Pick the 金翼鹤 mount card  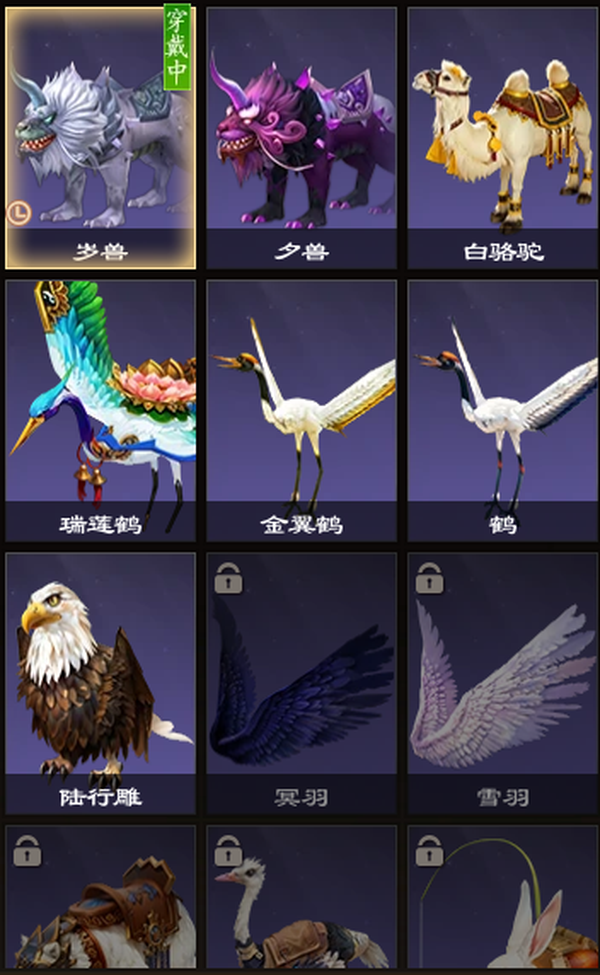click(x=302, y=410)
